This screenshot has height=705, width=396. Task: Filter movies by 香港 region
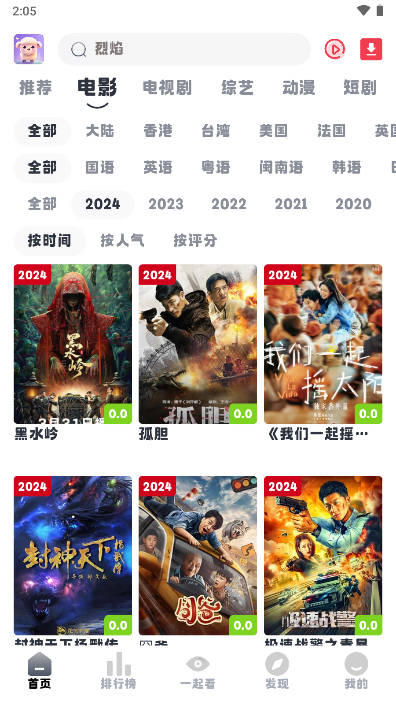pos(158,131)
